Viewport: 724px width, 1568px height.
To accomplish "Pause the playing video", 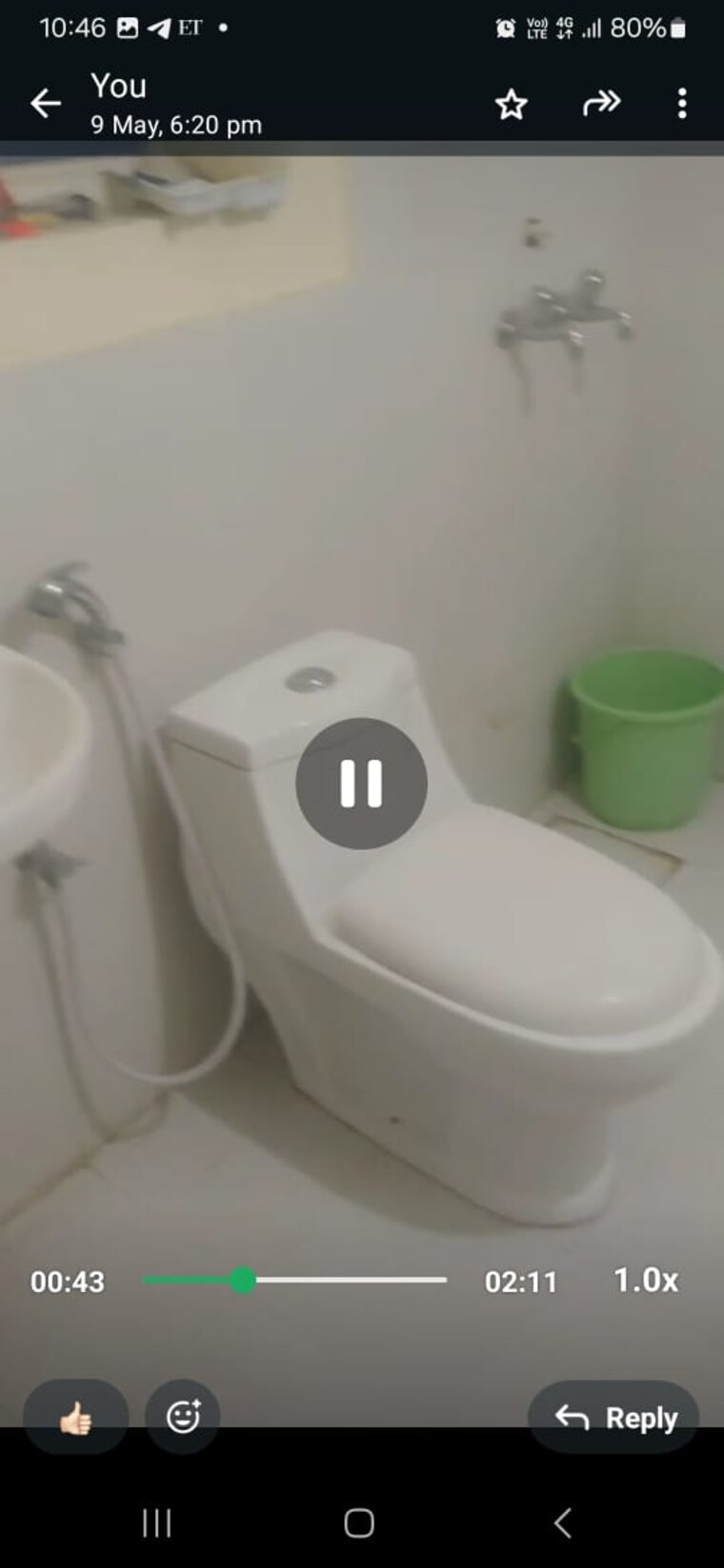I will pos(361,783).
